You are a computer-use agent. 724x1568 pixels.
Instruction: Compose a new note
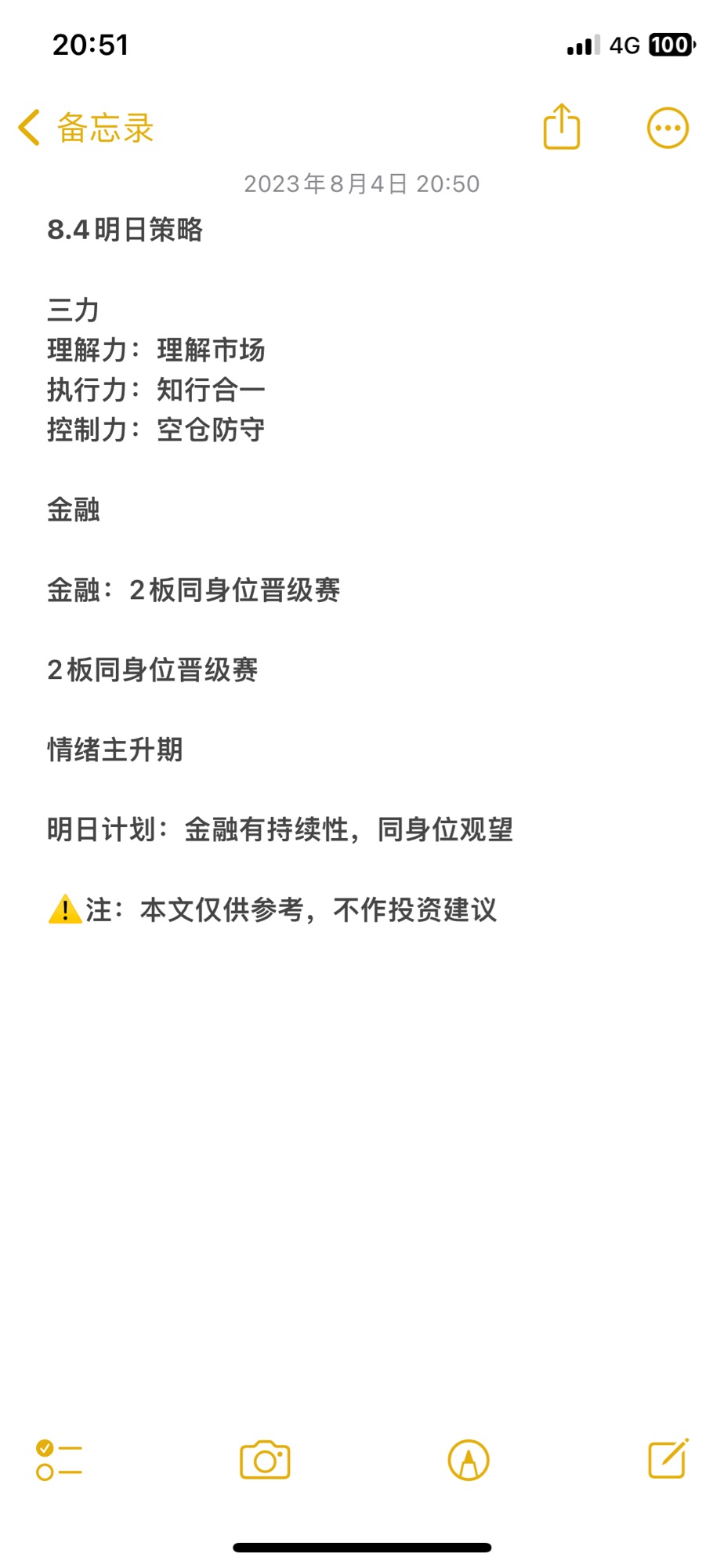point(668,1458)
